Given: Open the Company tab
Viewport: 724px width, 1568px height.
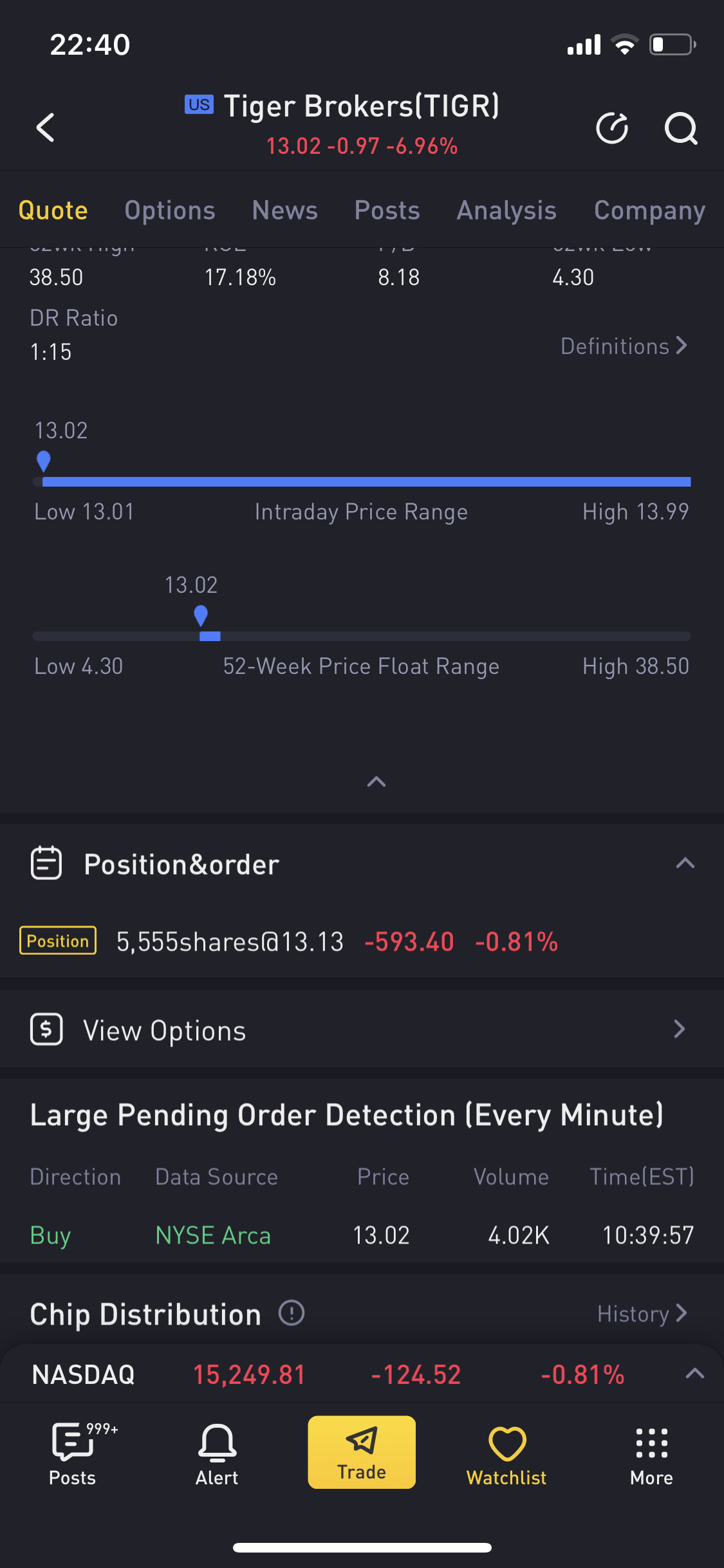Looking at the screenshot, I should (x=649, y=210).
